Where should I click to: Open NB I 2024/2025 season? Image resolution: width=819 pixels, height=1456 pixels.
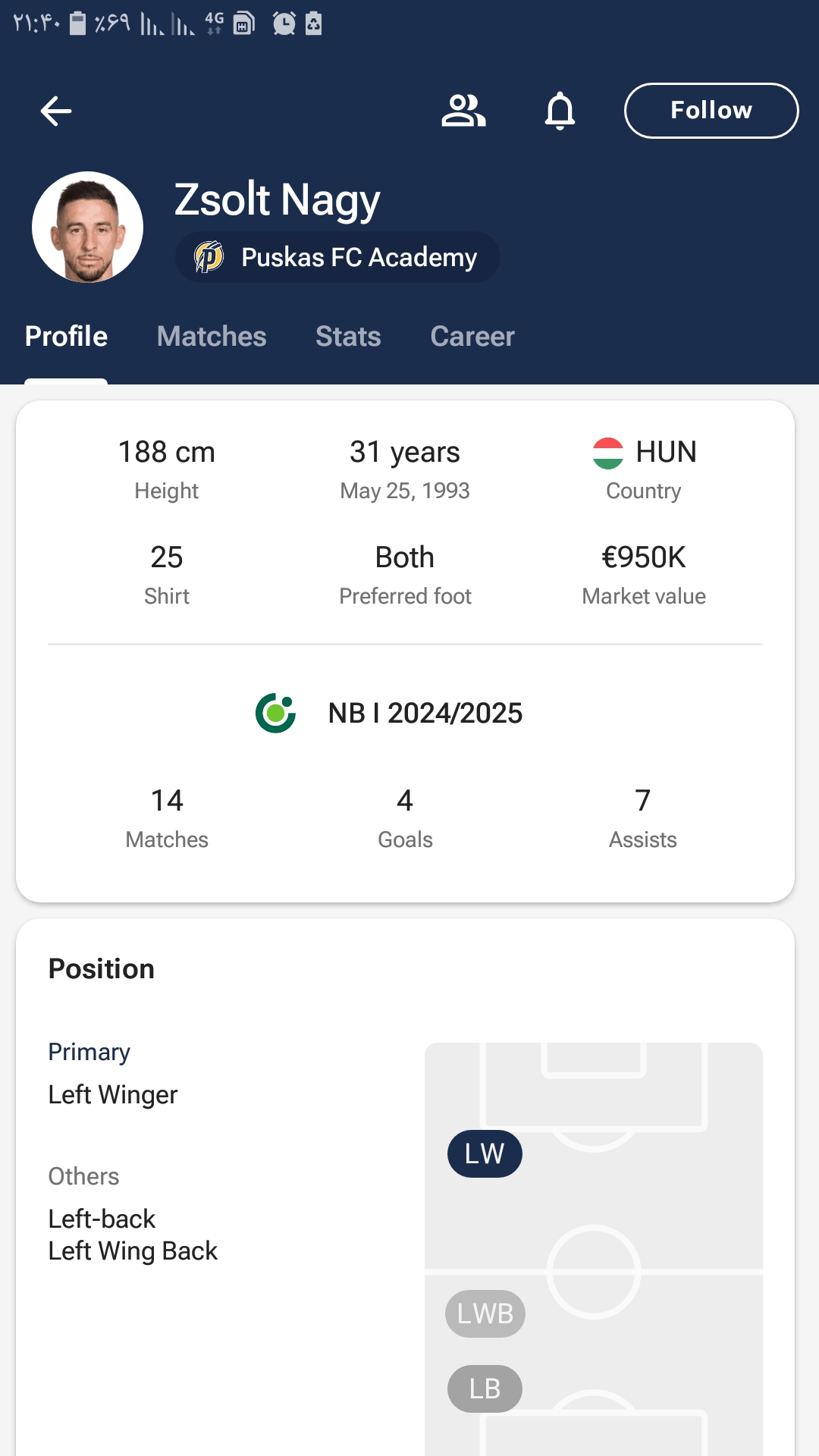389,713
